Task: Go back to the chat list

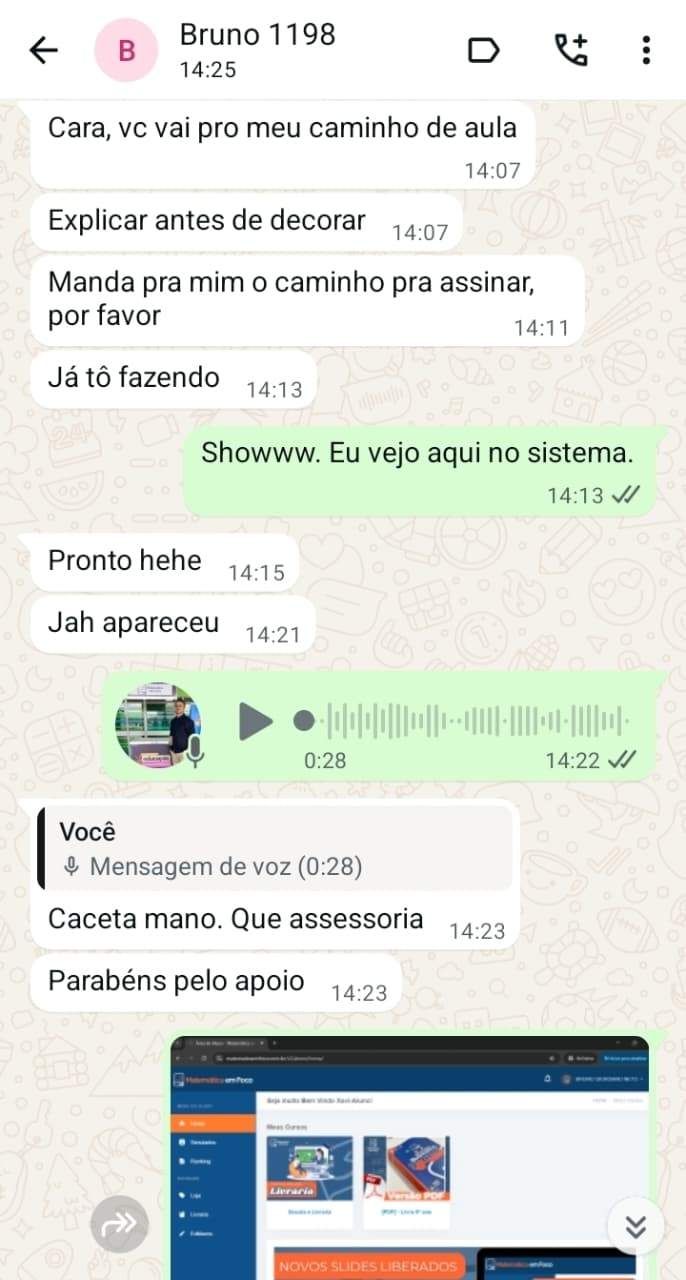Action: click(x=43, y=50)
